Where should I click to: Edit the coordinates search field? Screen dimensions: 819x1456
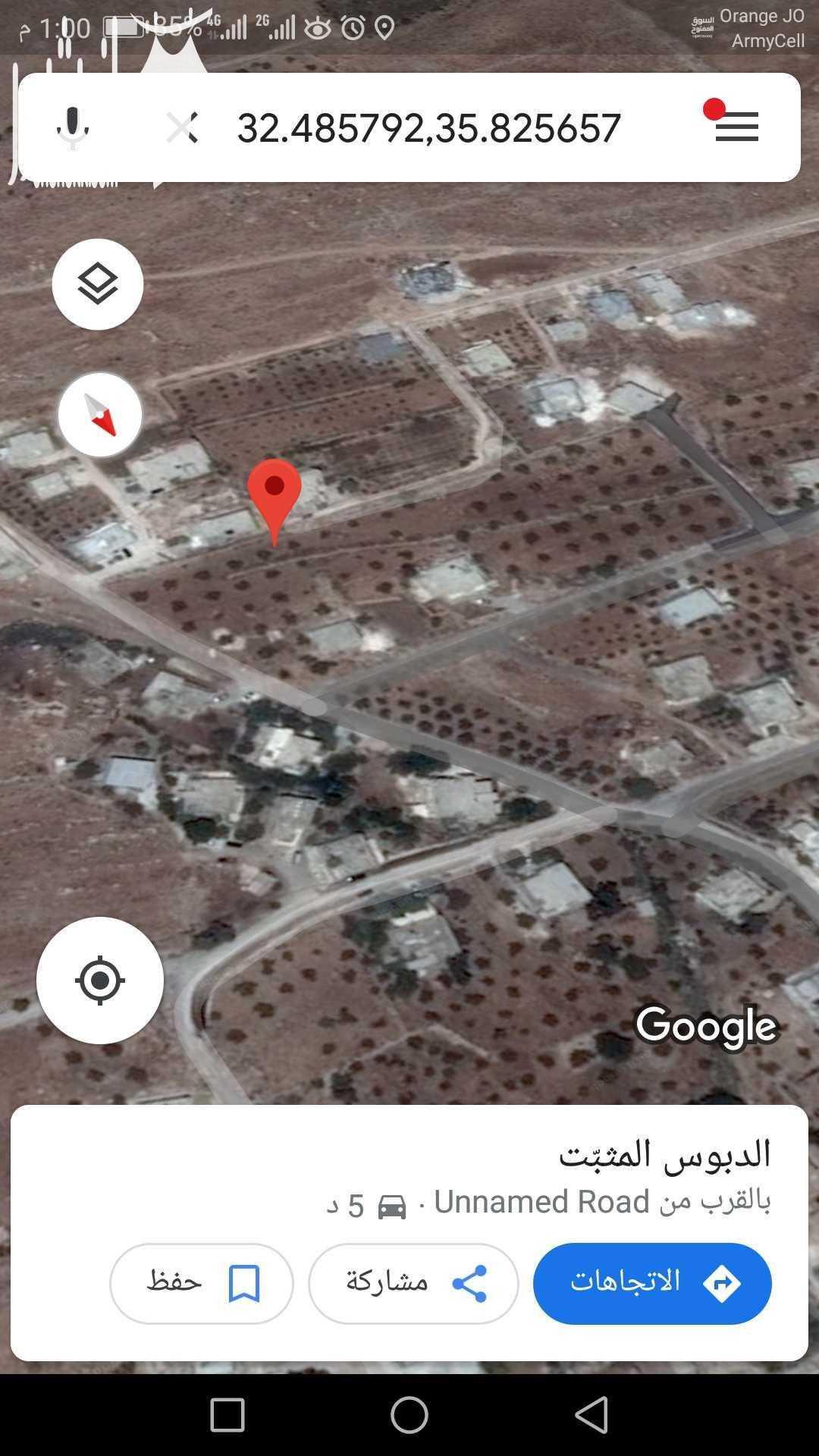coord(429,127)
